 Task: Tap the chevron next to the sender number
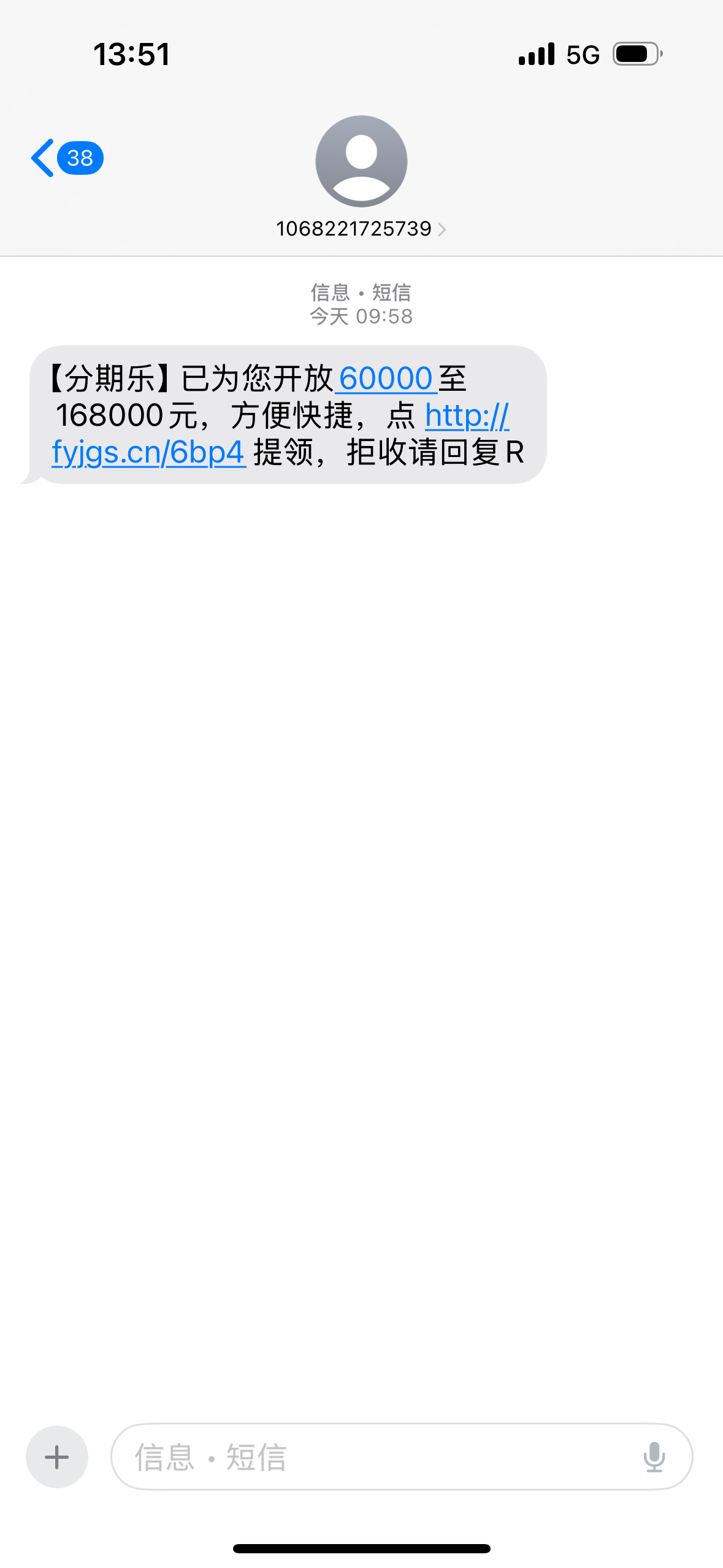click(443, 229)
